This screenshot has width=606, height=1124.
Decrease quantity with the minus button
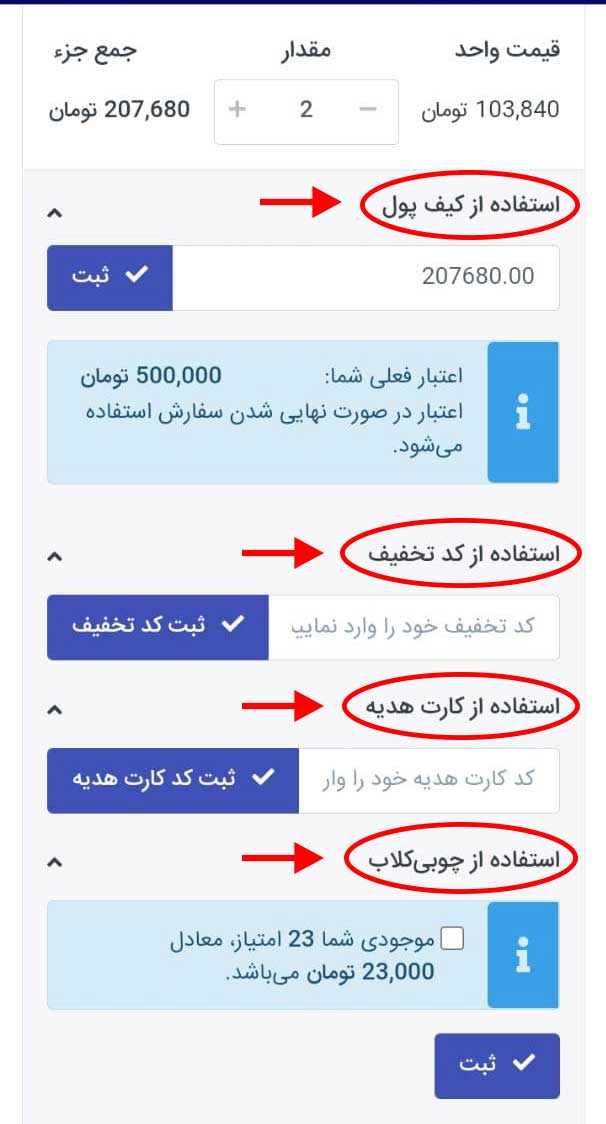pyautogui.click(x=368, y=110)
